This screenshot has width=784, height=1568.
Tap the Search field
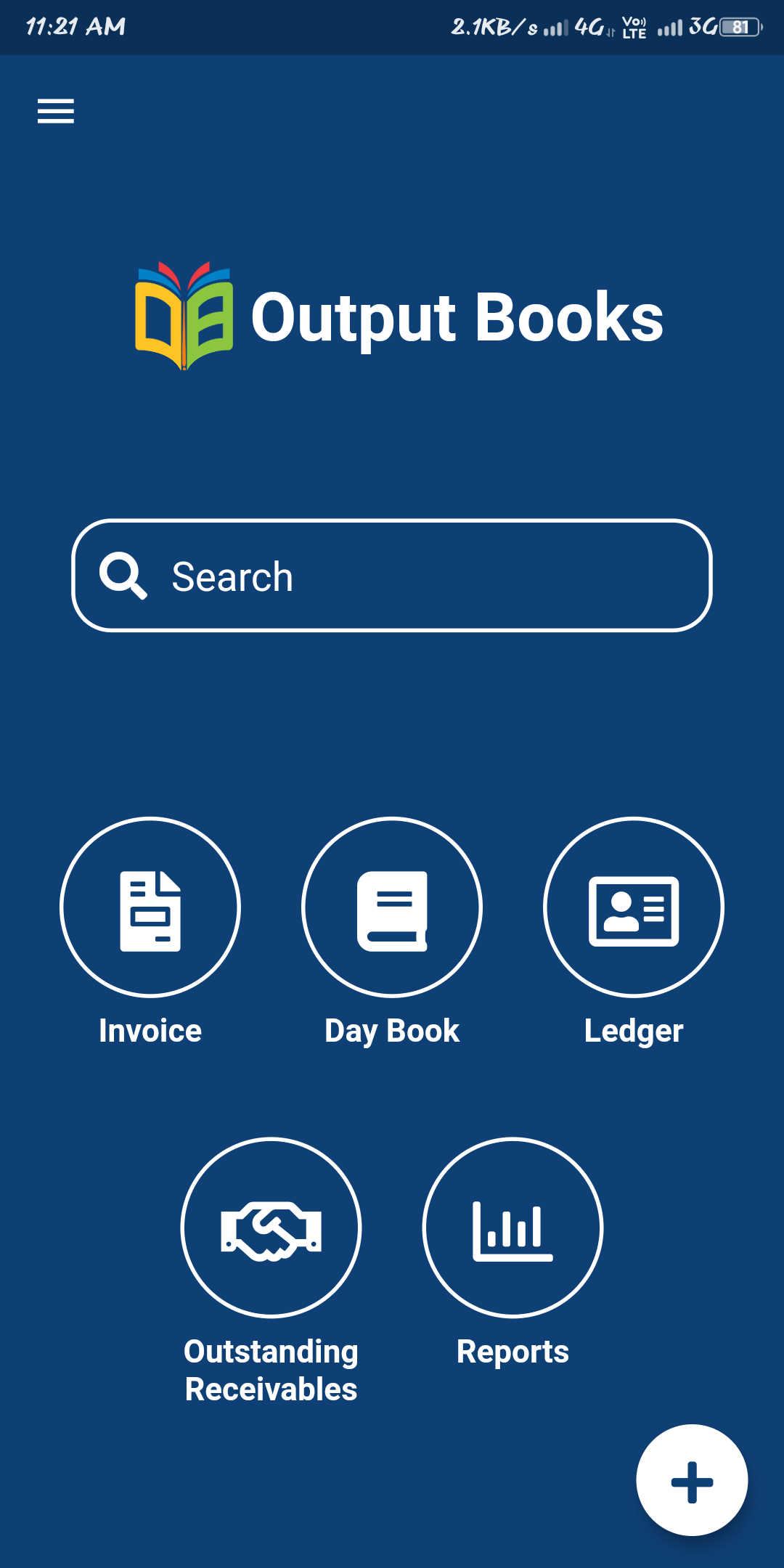(x=392, y=576)
